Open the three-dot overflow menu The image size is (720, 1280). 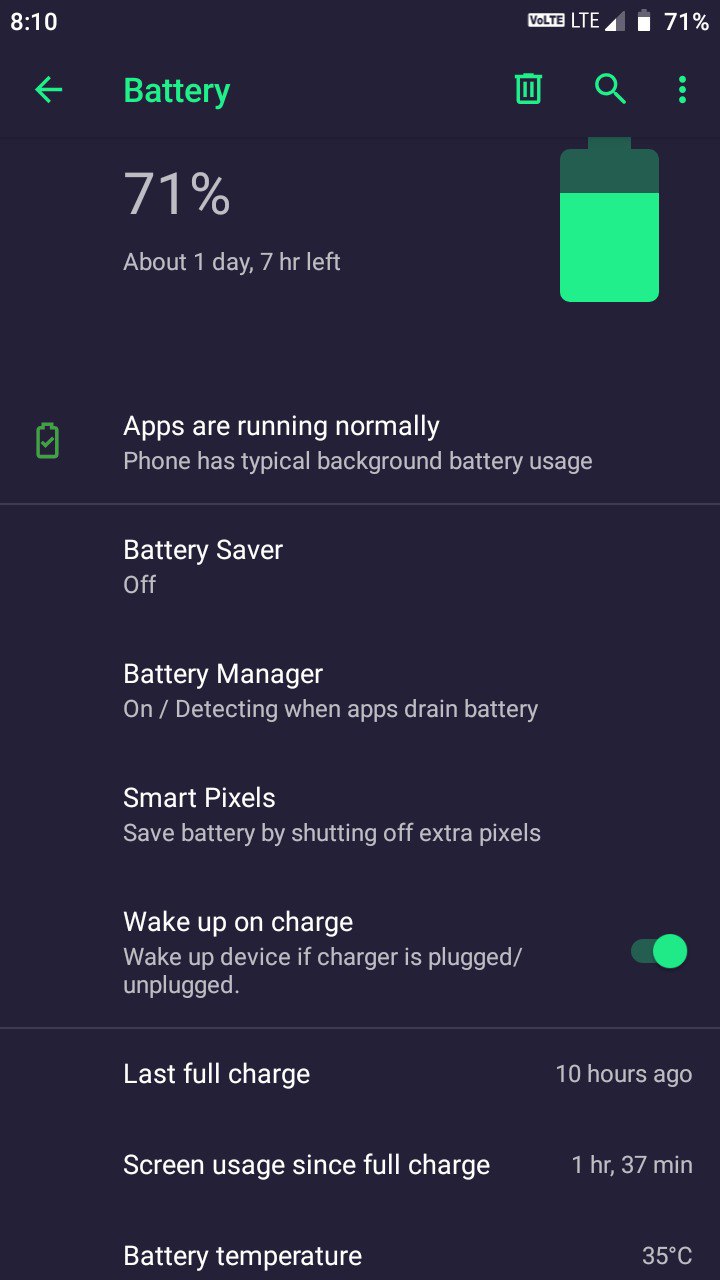(x=682, y=90)
